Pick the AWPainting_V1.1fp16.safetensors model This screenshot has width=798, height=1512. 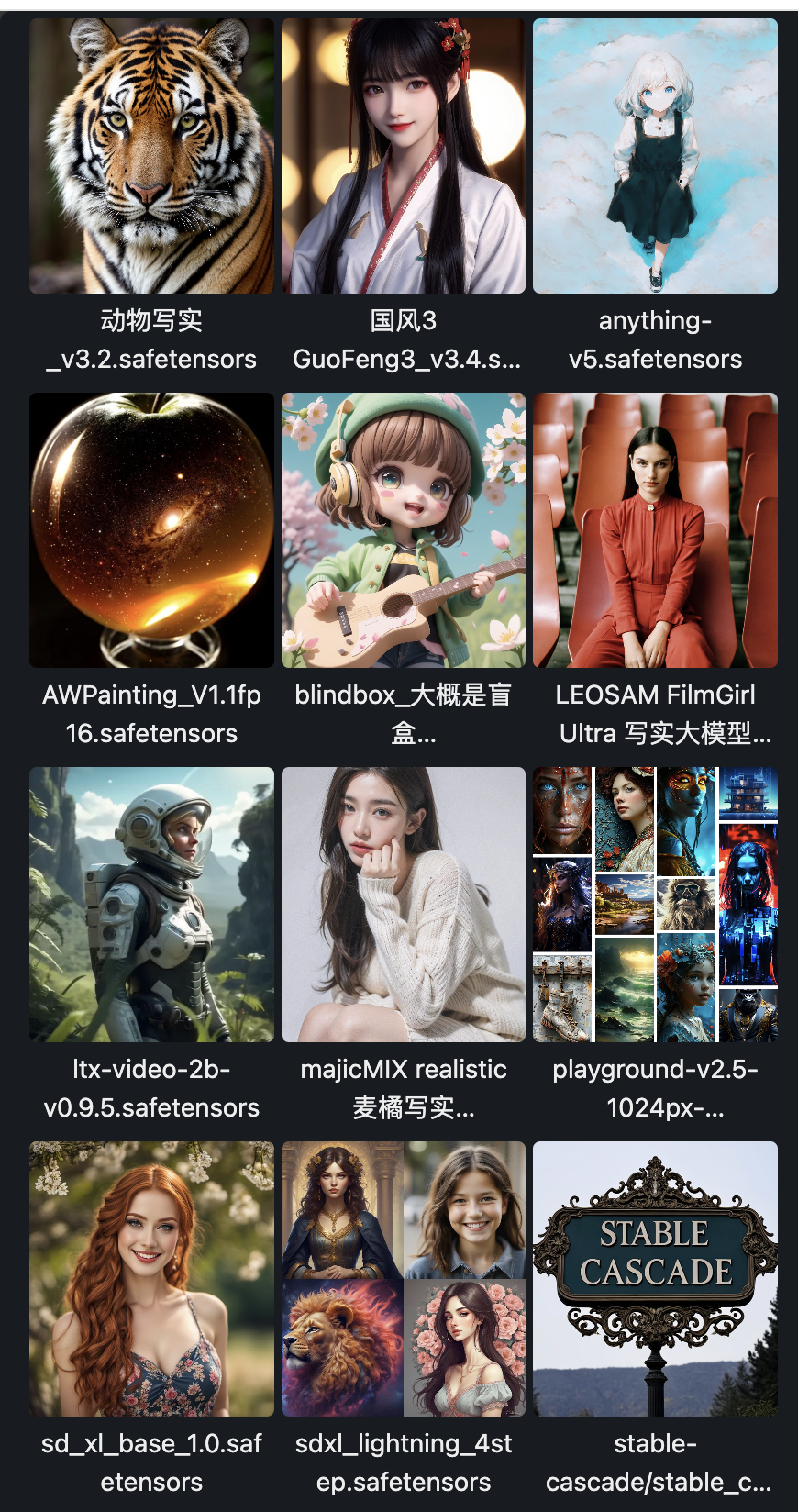151,530
